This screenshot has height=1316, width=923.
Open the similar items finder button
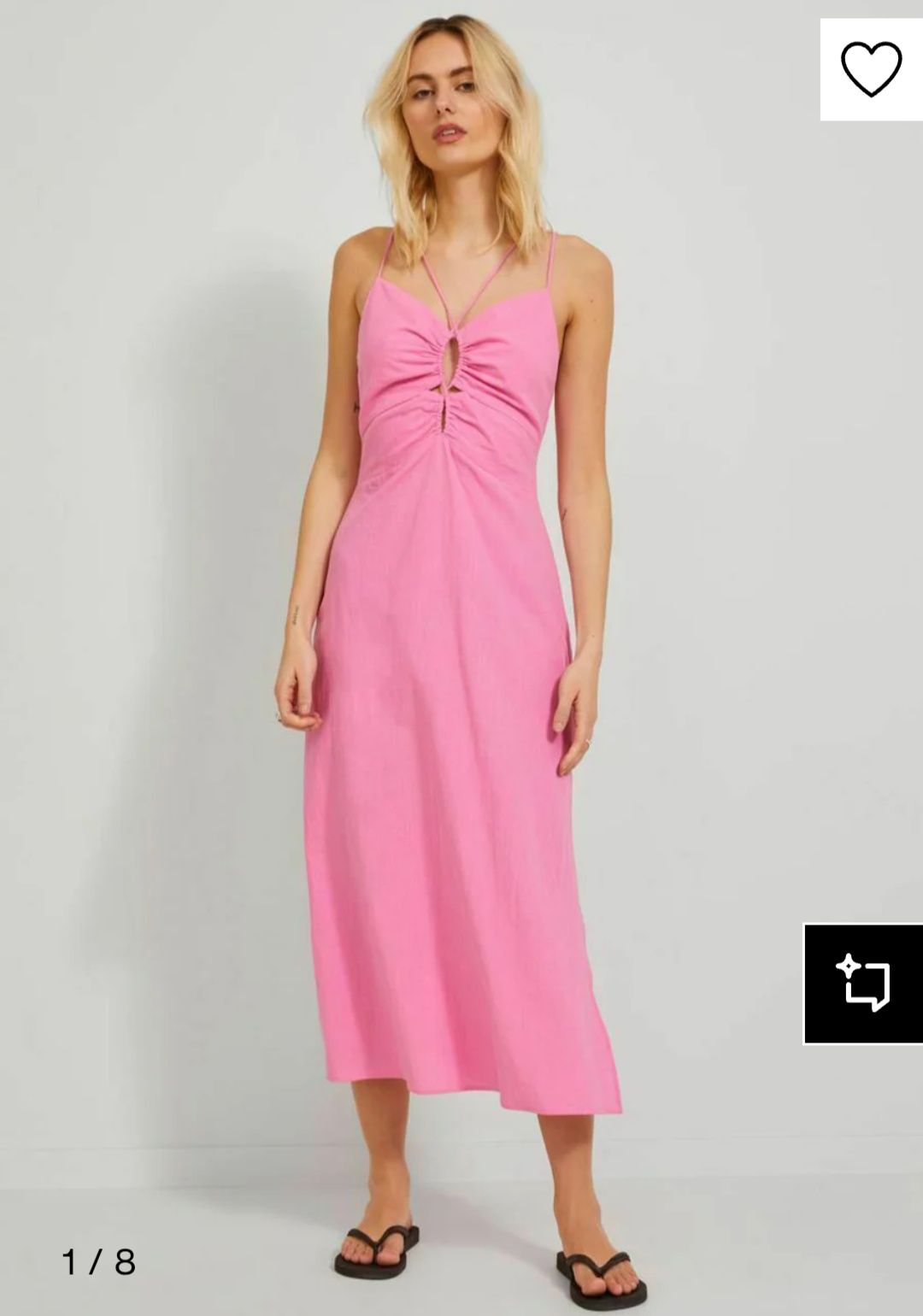coord(863,984)
